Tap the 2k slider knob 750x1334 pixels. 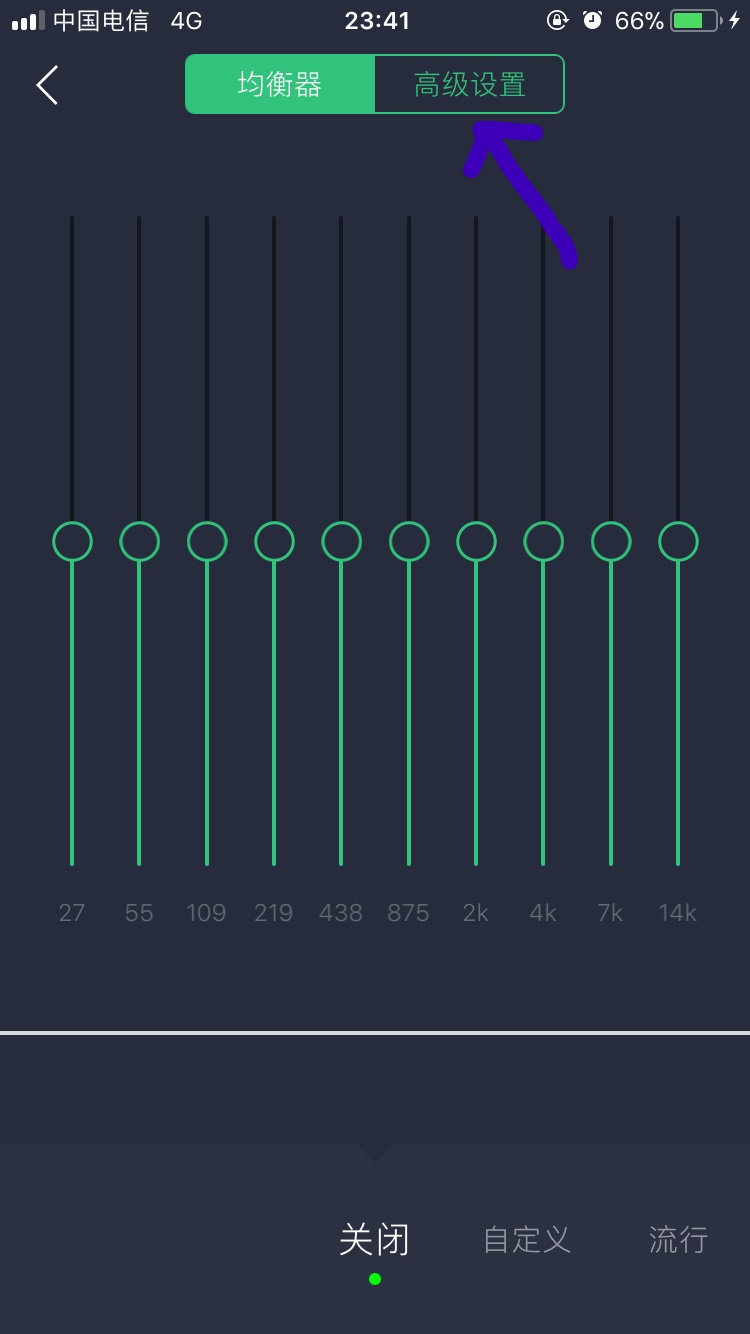[476, 541]
